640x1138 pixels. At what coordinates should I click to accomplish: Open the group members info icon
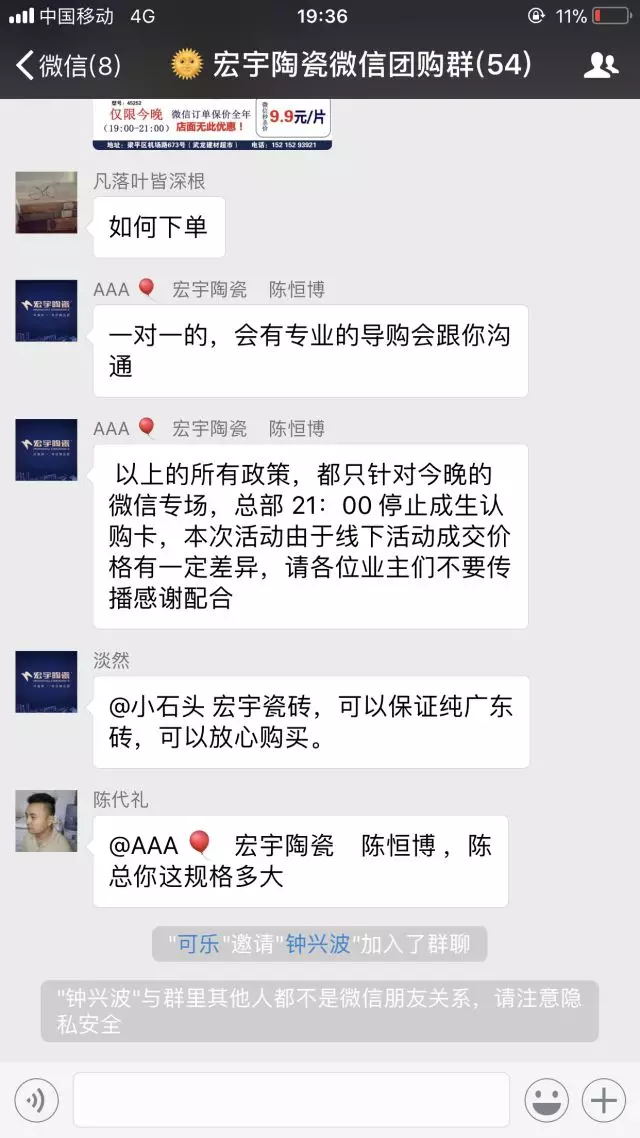601,65
